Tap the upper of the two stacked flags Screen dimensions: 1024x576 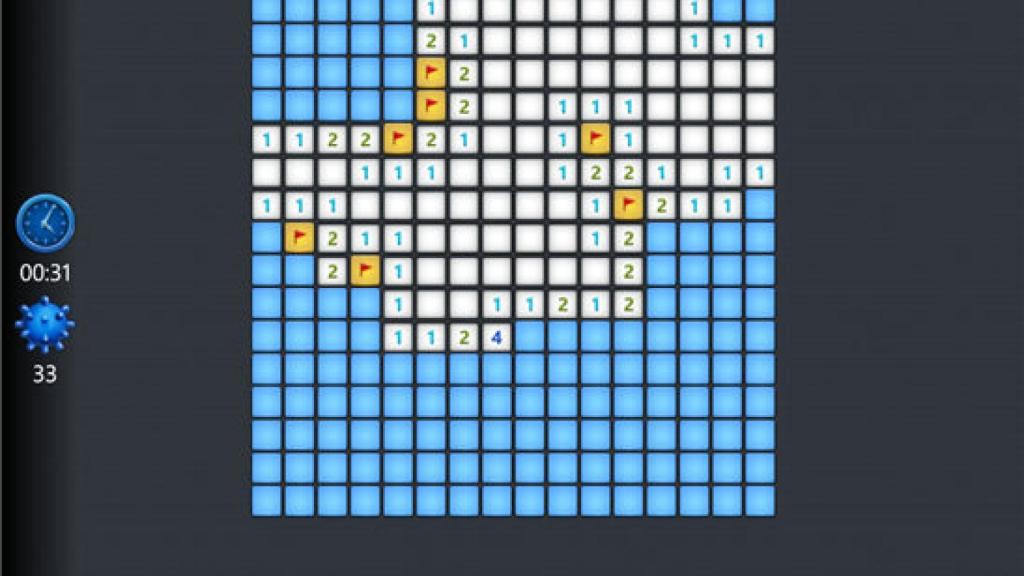[431, 73]
